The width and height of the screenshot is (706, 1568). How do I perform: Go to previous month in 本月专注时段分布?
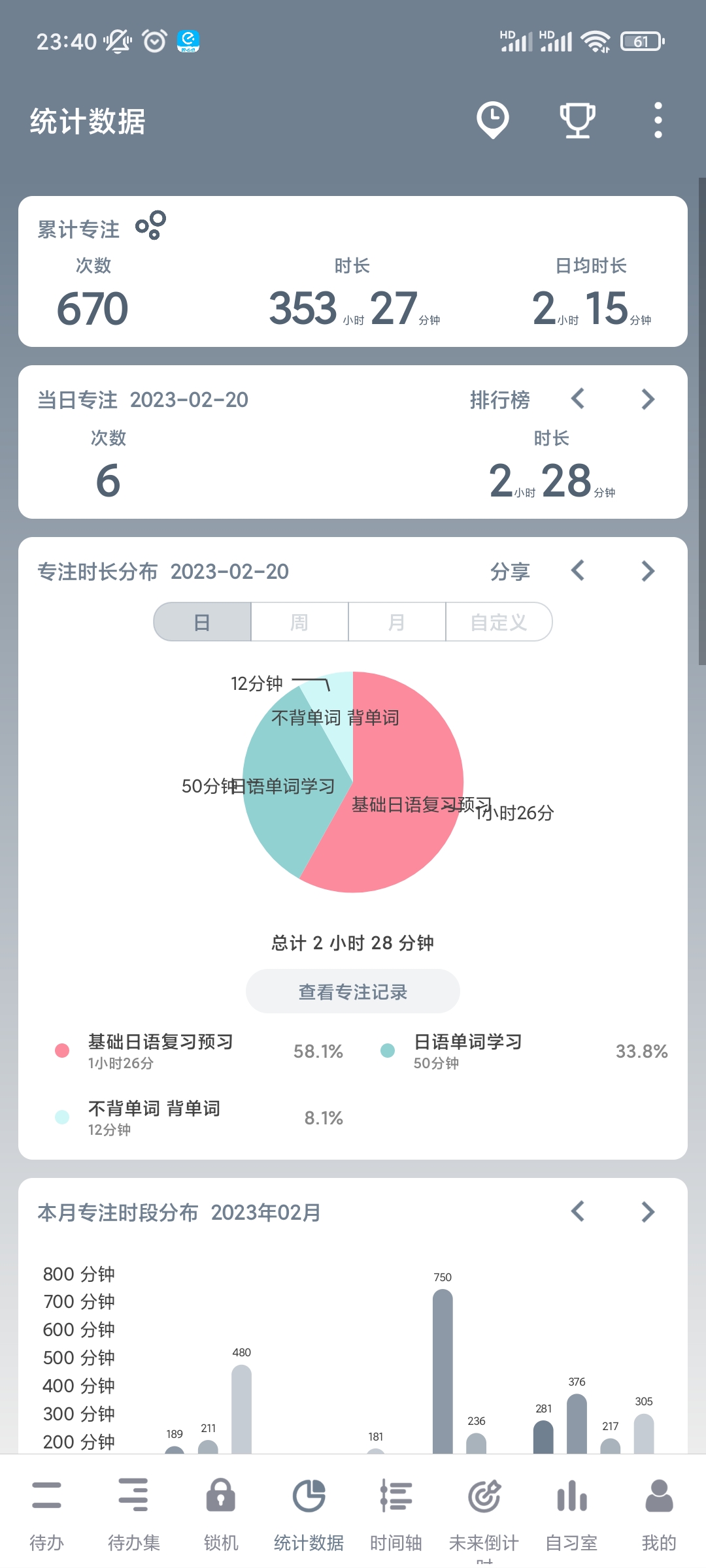click(x=578, y=1212)
